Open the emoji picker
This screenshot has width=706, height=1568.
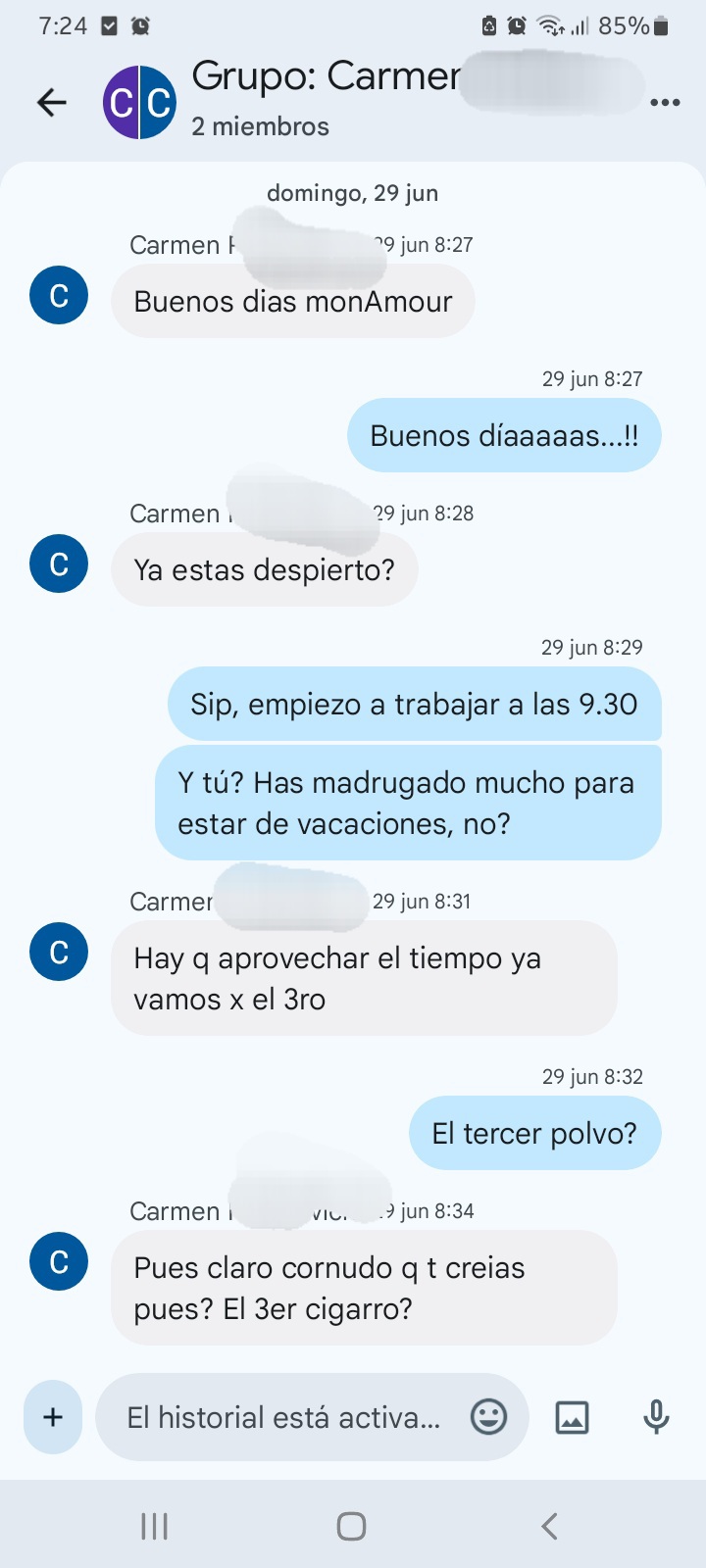coord(488,1416)
